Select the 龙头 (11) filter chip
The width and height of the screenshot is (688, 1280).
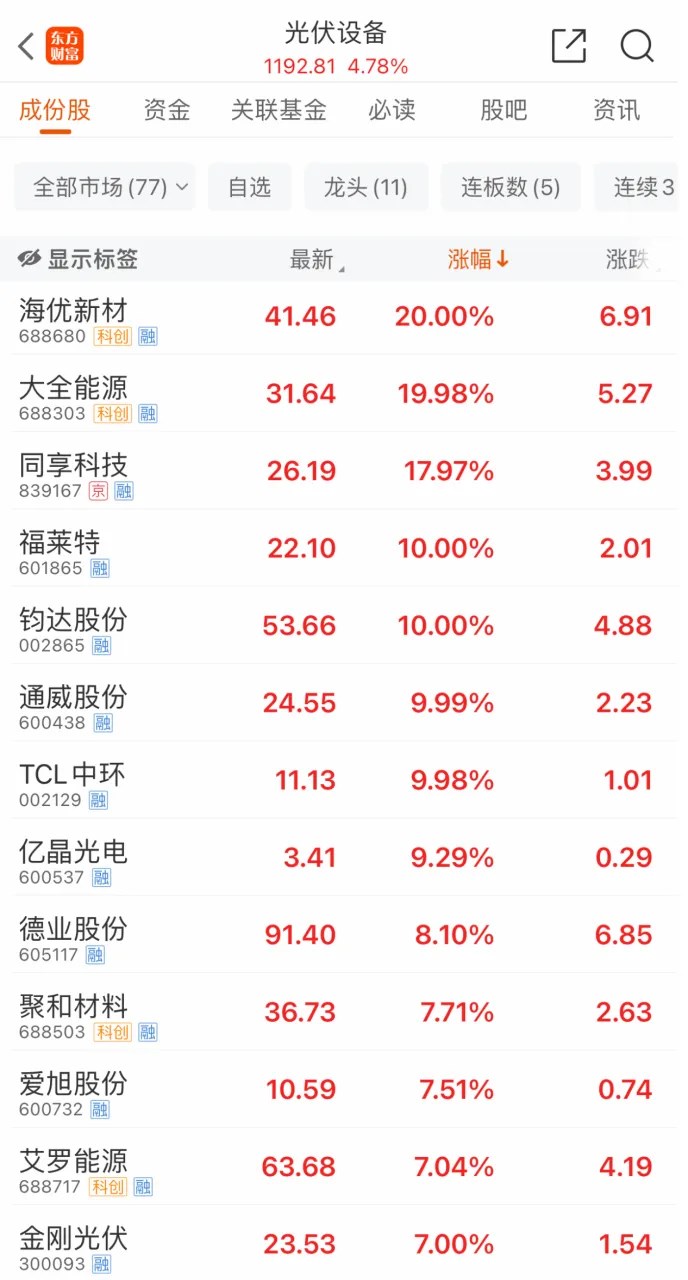[x=366, y=187]
